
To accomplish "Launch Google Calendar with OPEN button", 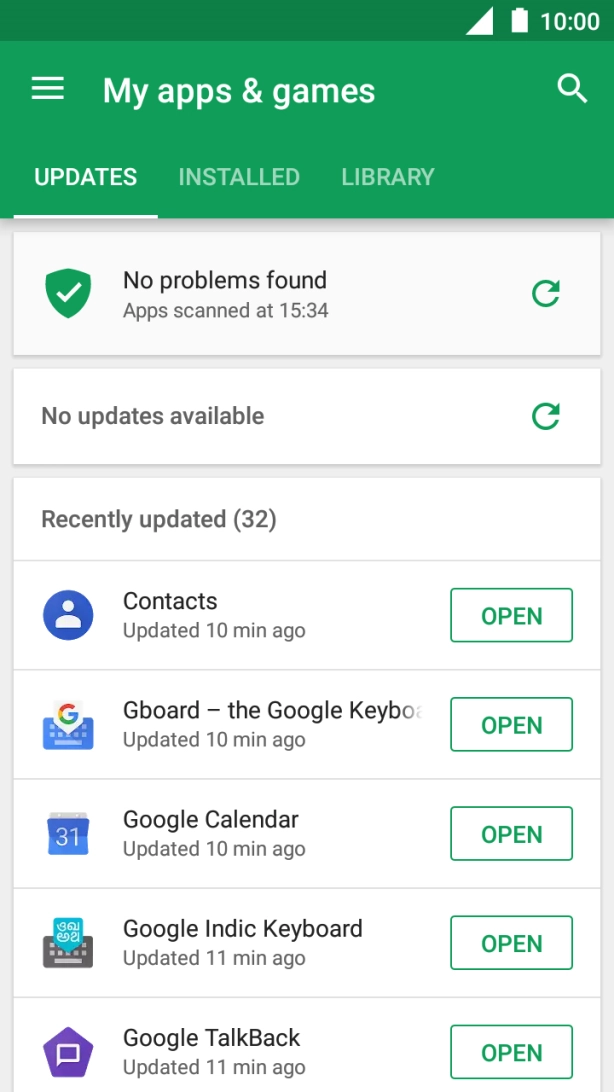I will click(511, 834).
